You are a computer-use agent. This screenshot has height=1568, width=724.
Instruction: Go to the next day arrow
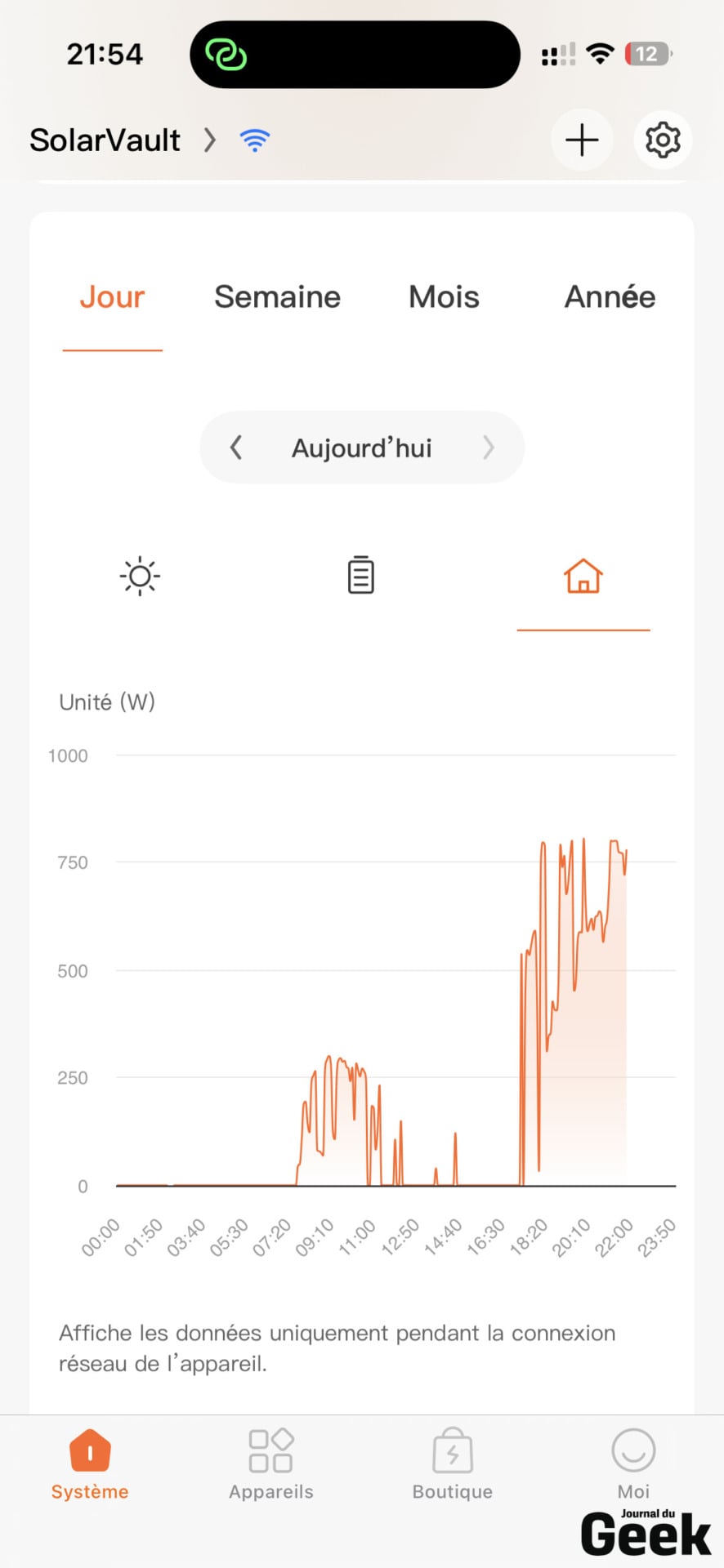coord(489,448)
